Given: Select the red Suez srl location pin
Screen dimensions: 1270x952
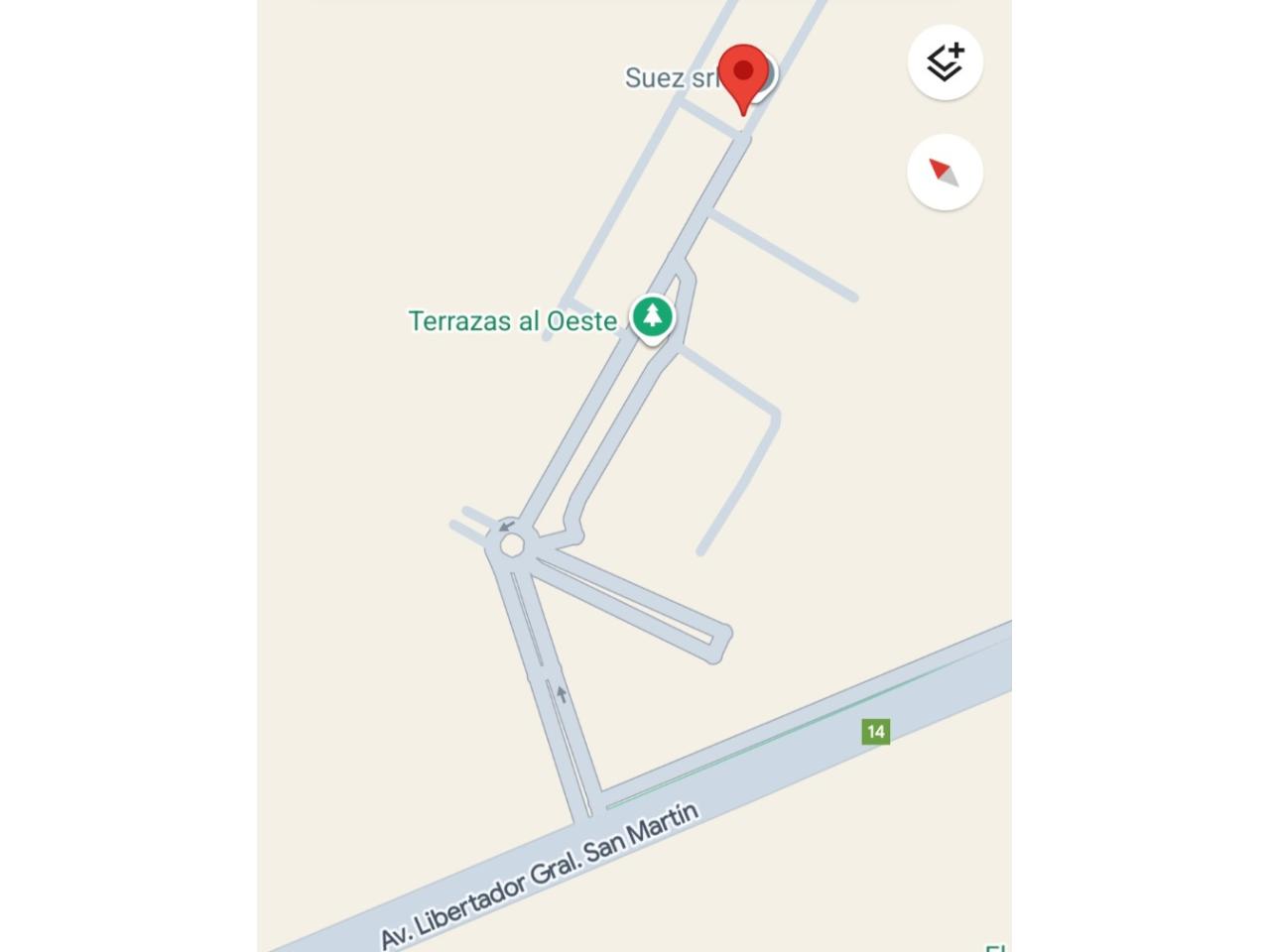Looking at the screenshot, I should pyautogui.click(x=742, y=75).
